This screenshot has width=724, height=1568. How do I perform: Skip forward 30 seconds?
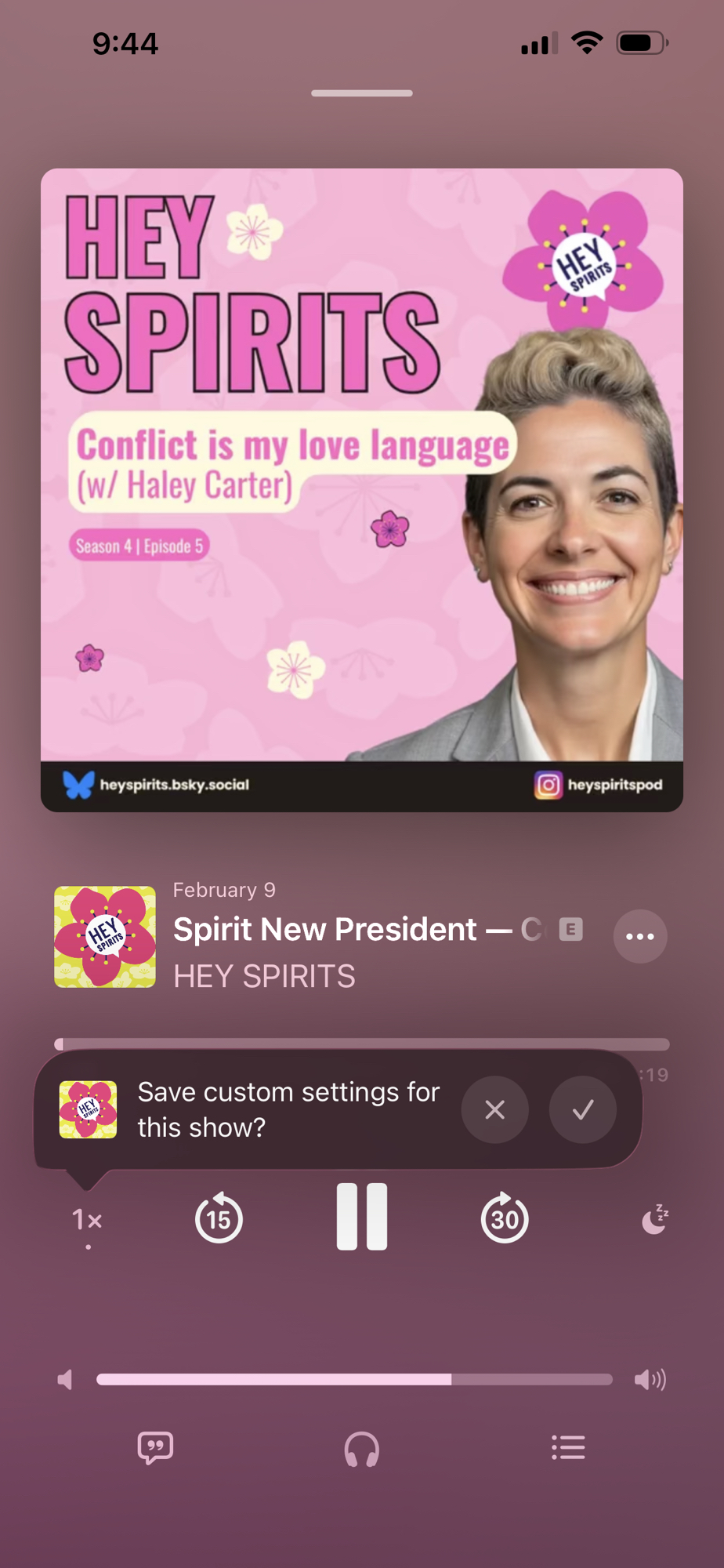[505, 1218]
